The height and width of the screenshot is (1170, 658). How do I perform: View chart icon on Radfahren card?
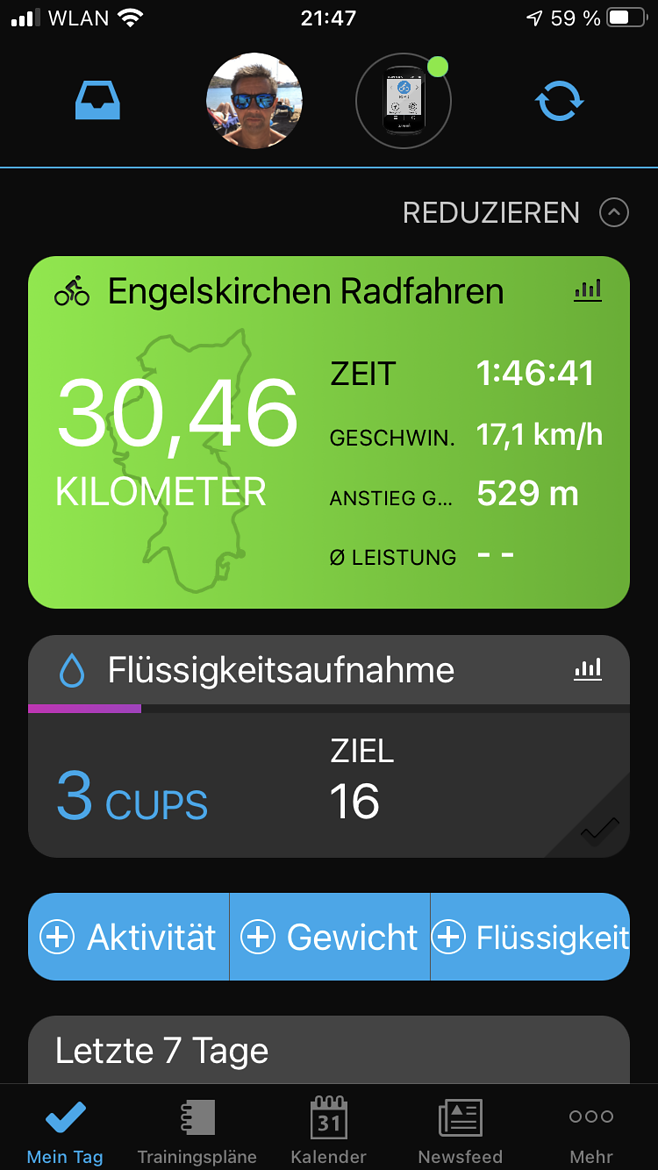pos(588,290)
